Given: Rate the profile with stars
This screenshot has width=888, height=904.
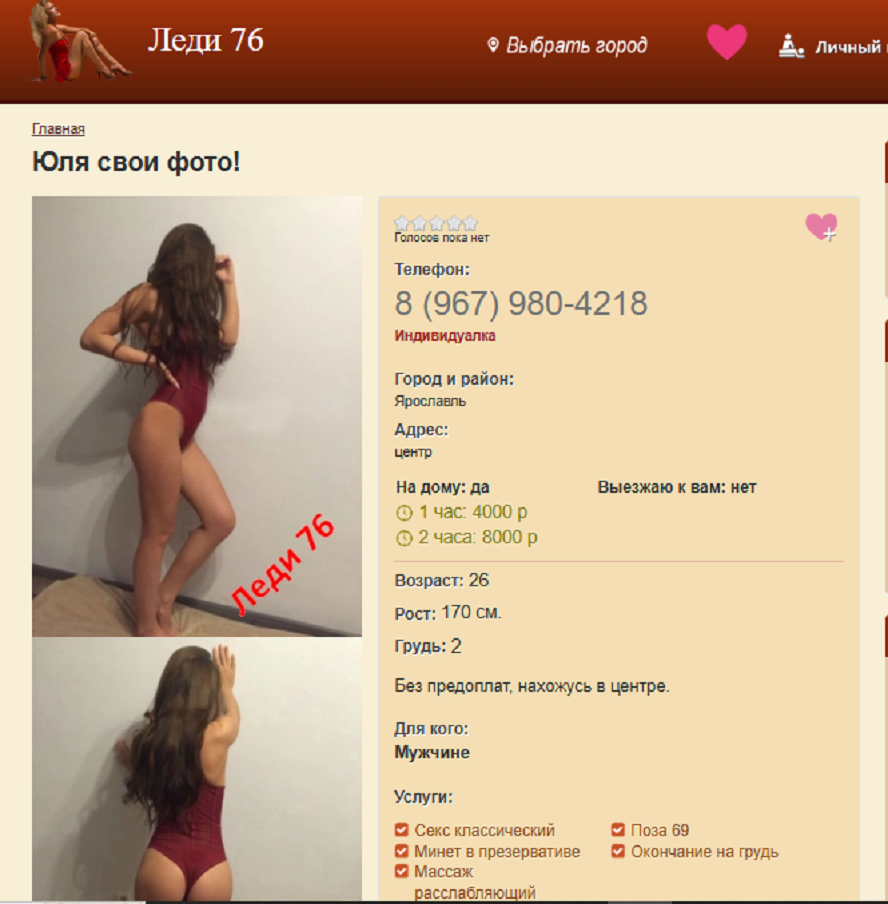Looking at the screenshot, I should (x=436, y=223).
